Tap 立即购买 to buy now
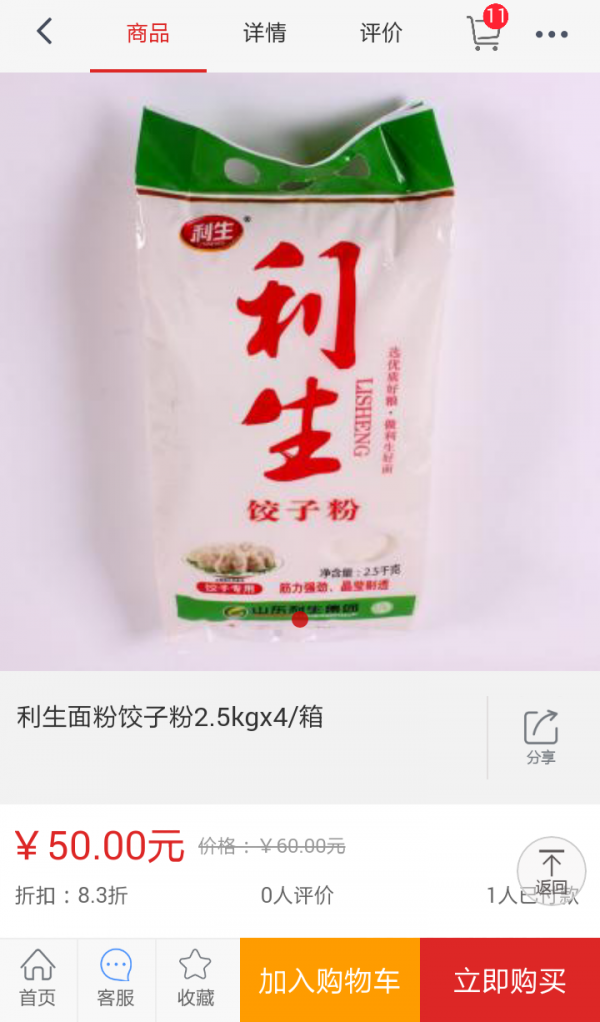600x1022 pixels. pyautogui.click(x=510, y=980)
